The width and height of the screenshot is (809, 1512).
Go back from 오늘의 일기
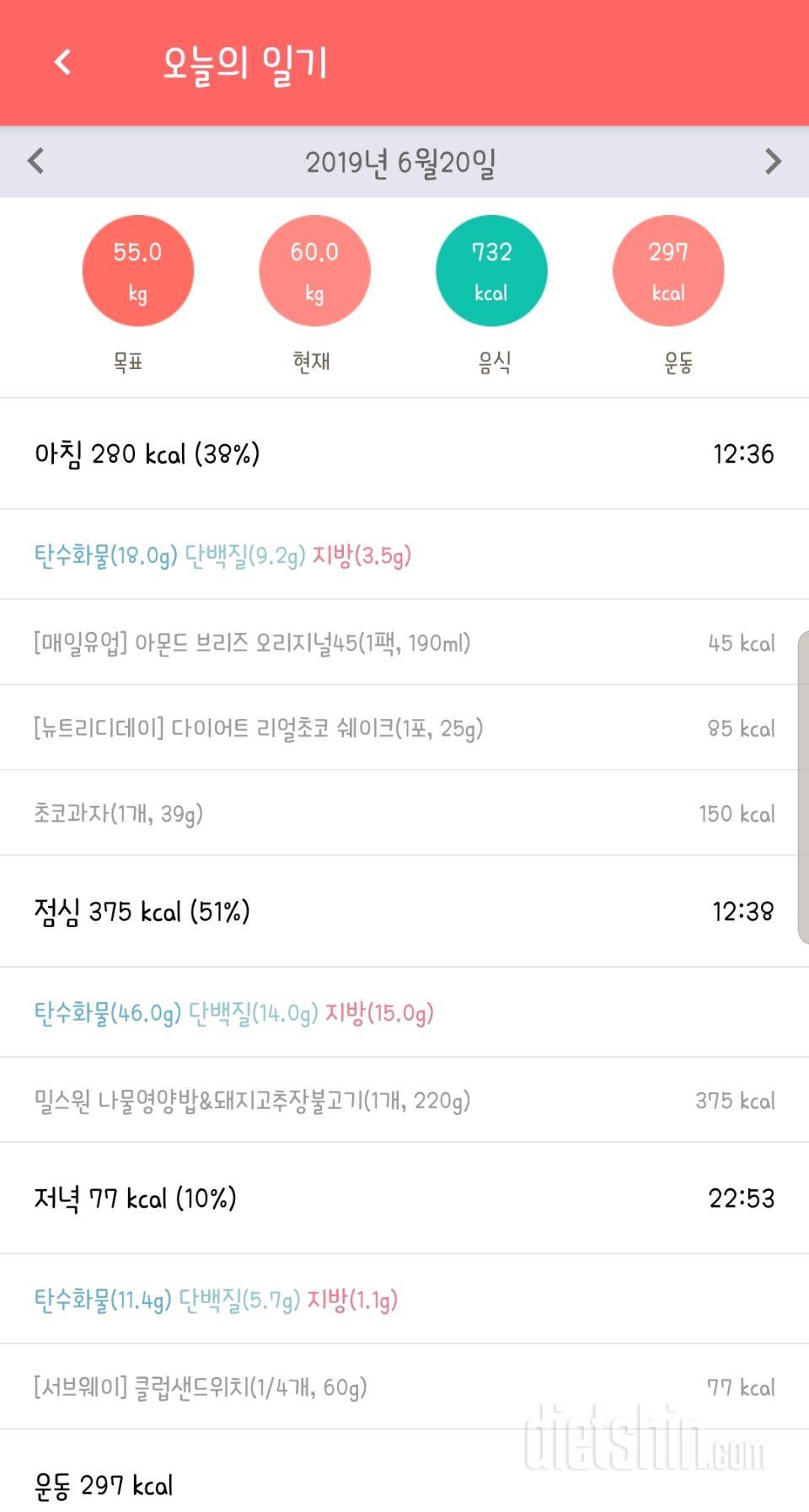62,62
